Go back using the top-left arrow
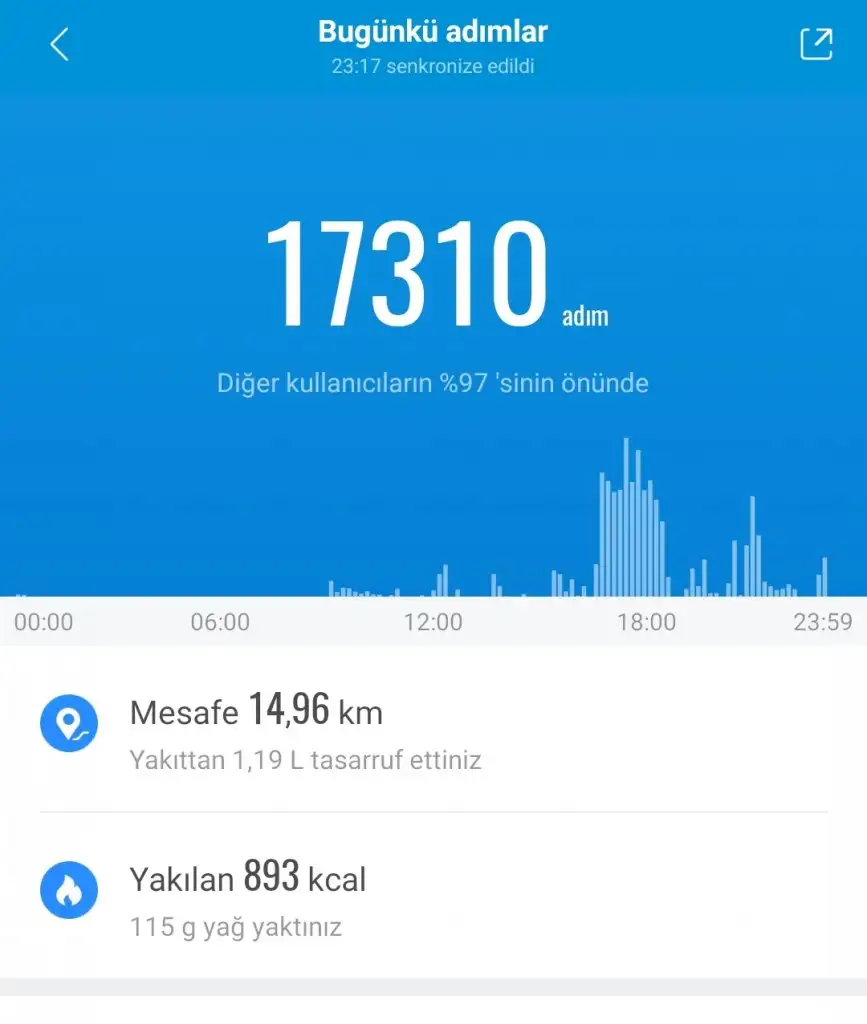 tap(60, 44)
